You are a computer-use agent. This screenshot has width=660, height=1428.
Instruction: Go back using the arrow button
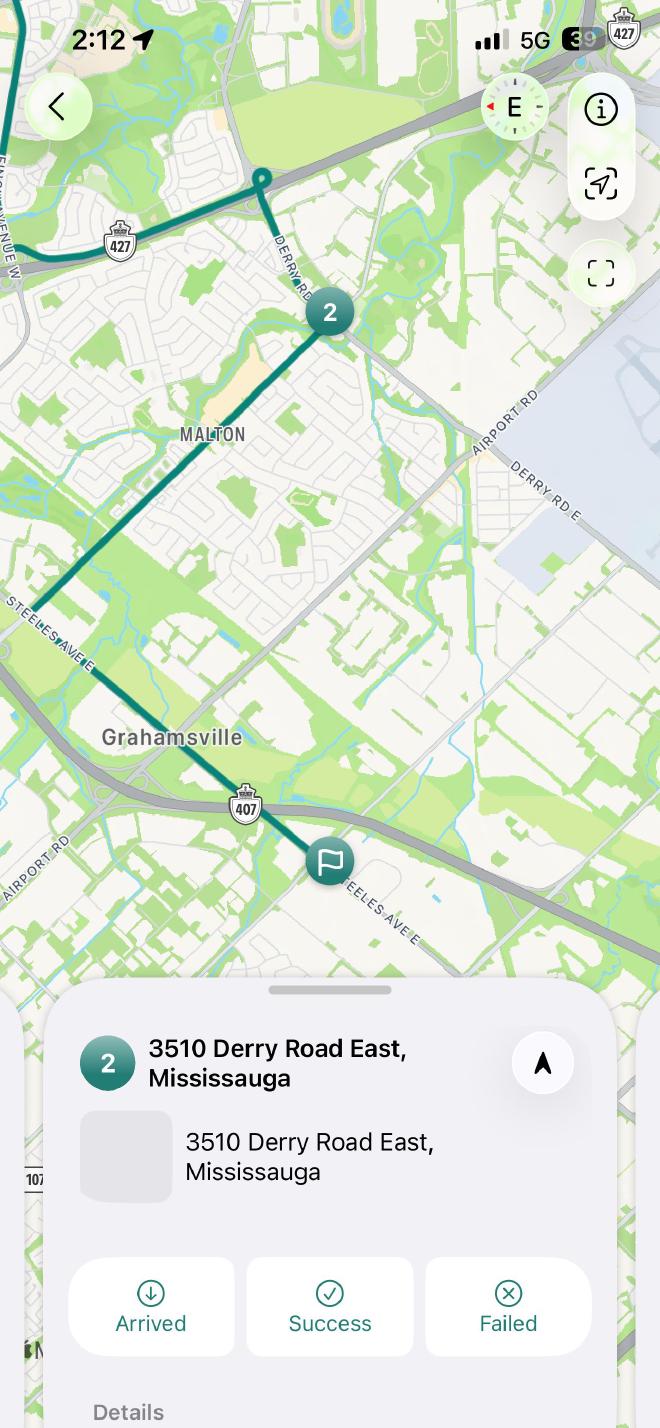click(x=58, y=107)
